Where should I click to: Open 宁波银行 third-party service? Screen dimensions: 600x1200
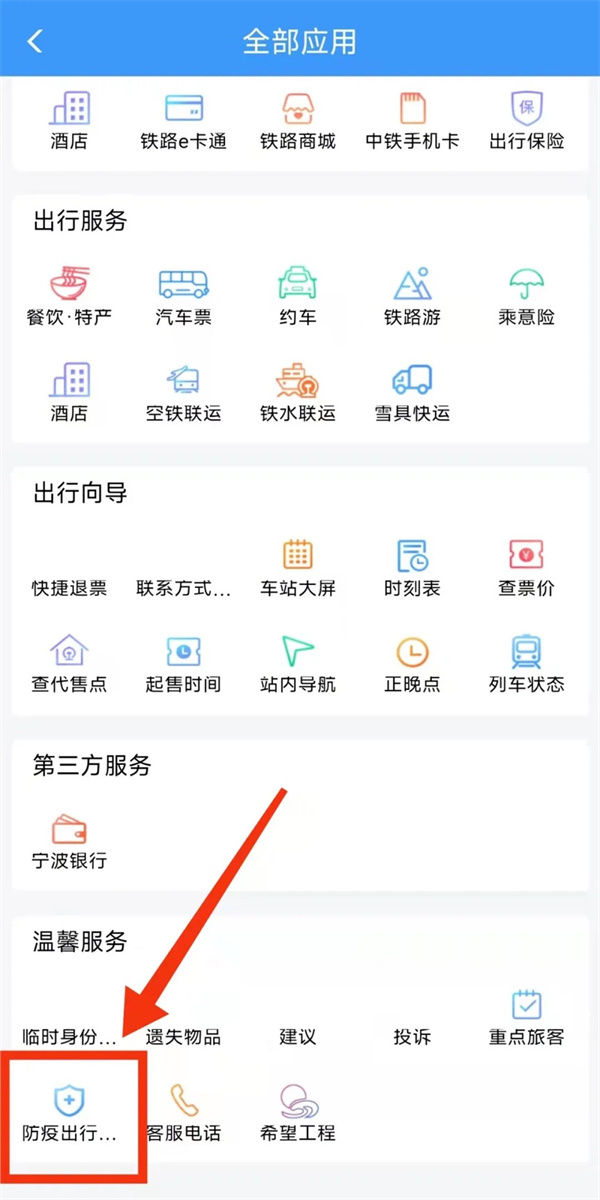tap(70, 842)
